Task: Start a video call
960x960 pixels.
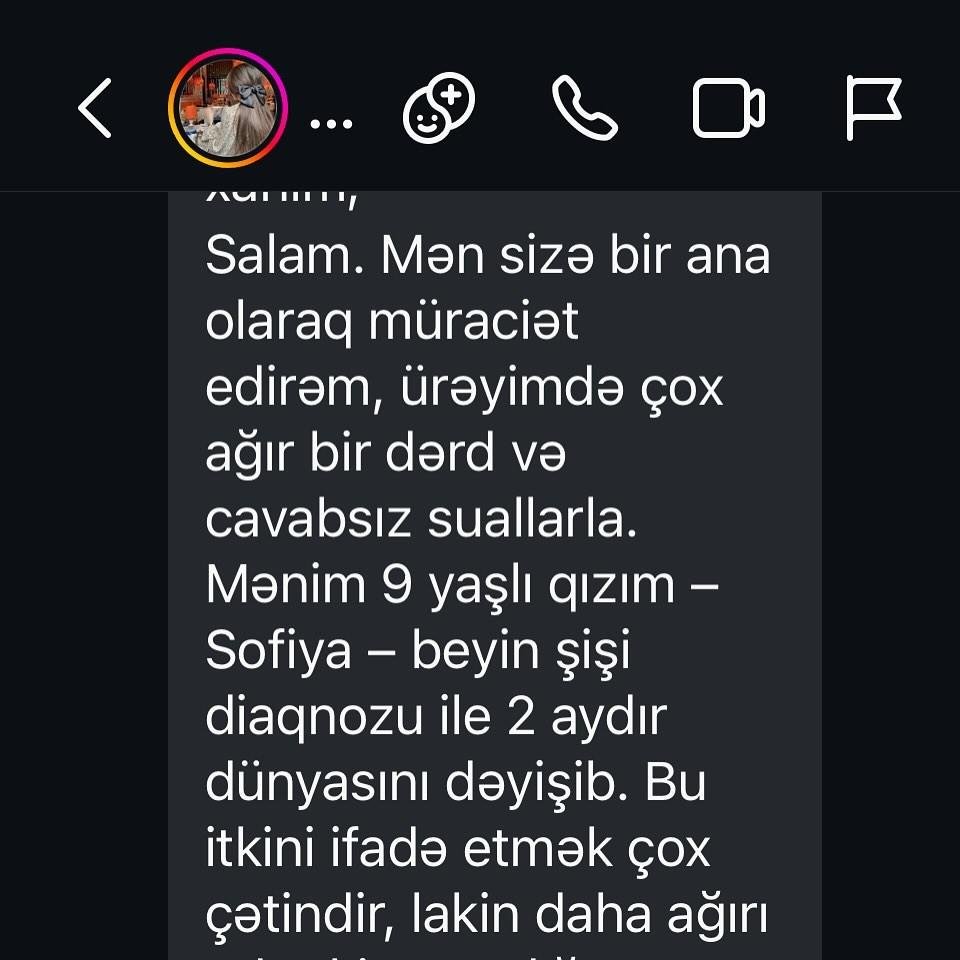Action: coord(729,109)
